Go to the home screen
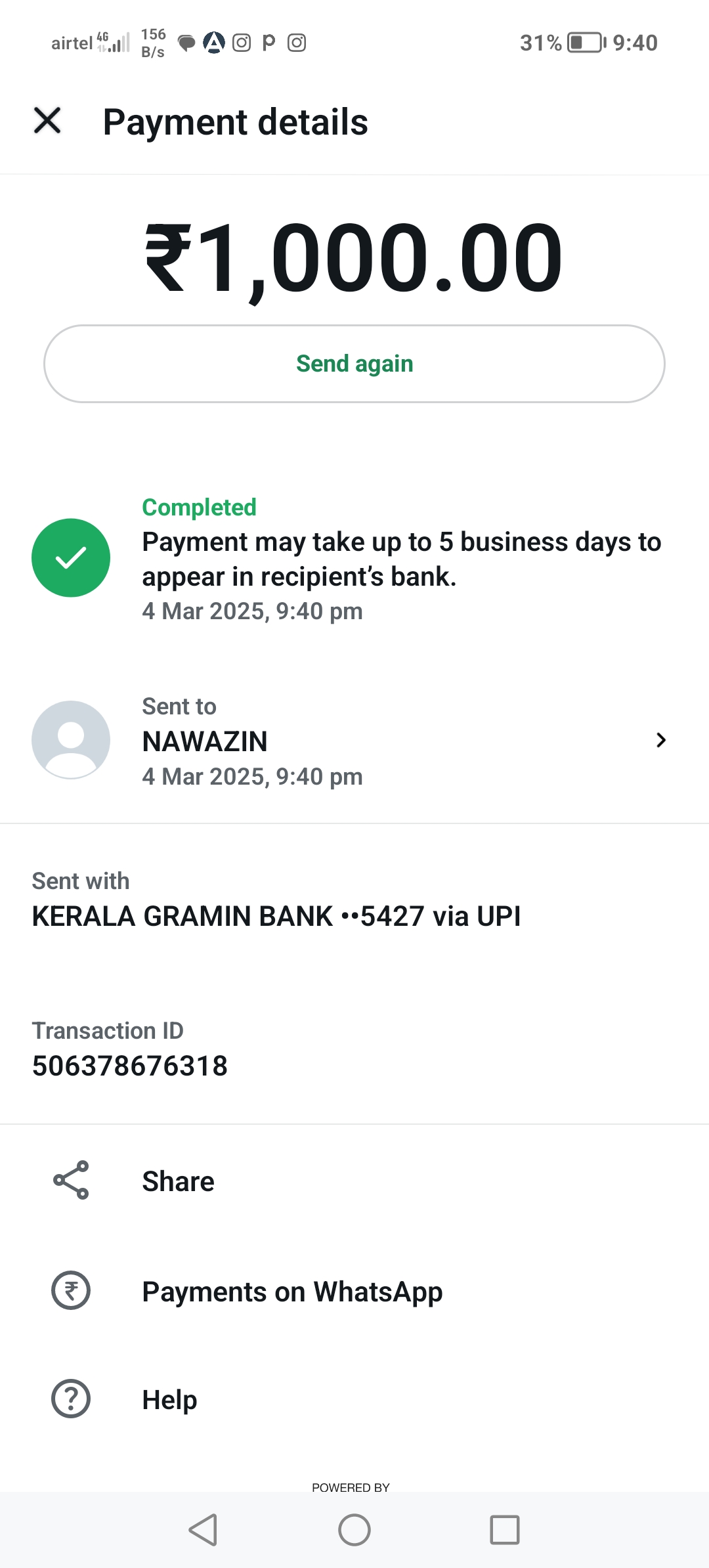This screenshot has width=709, height=1568. pyautogui.click(x=354, y=1530)
